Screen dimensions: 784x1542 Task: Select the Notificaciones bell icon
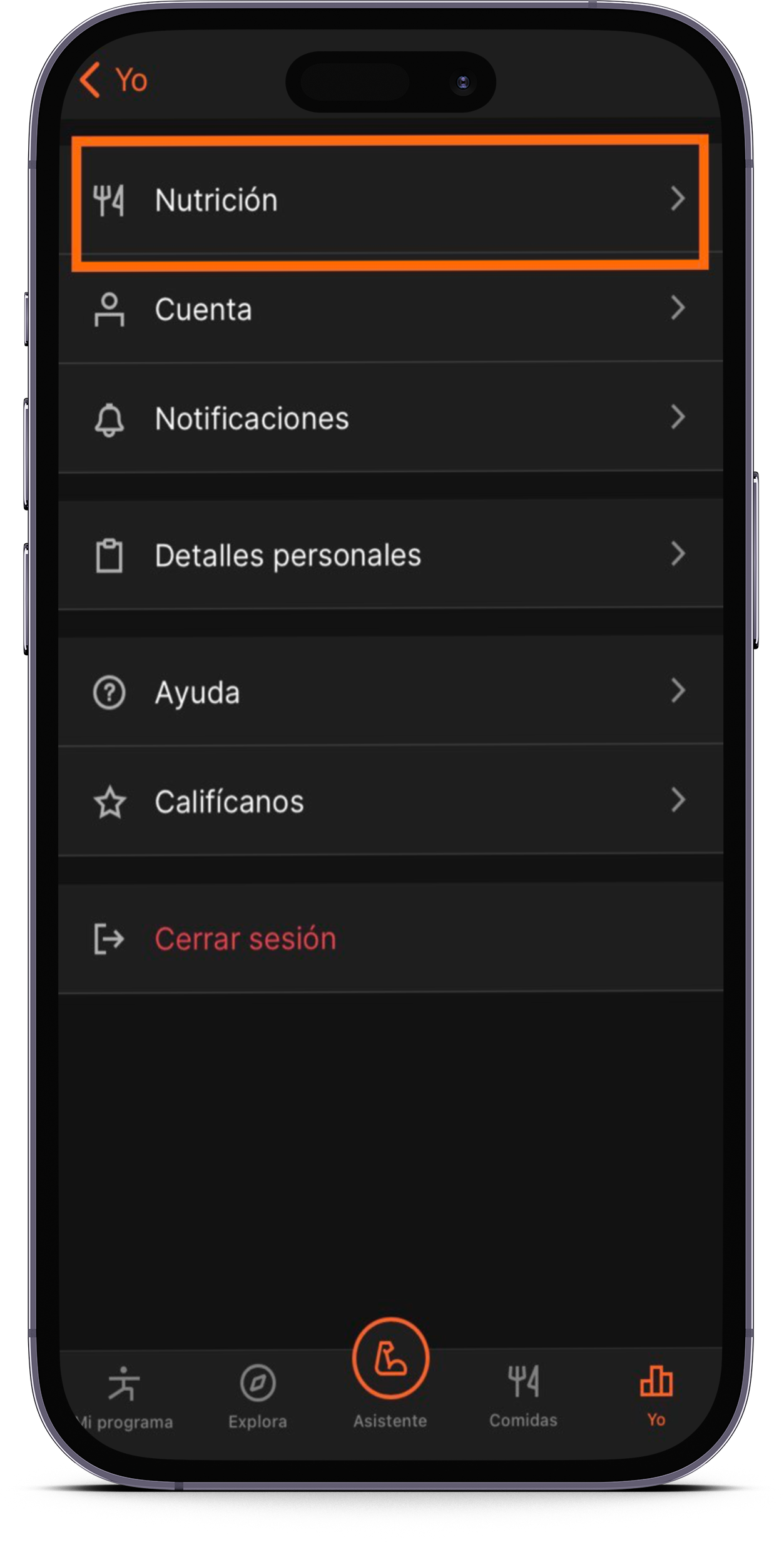pyautogui.click(x=110, y=418)
